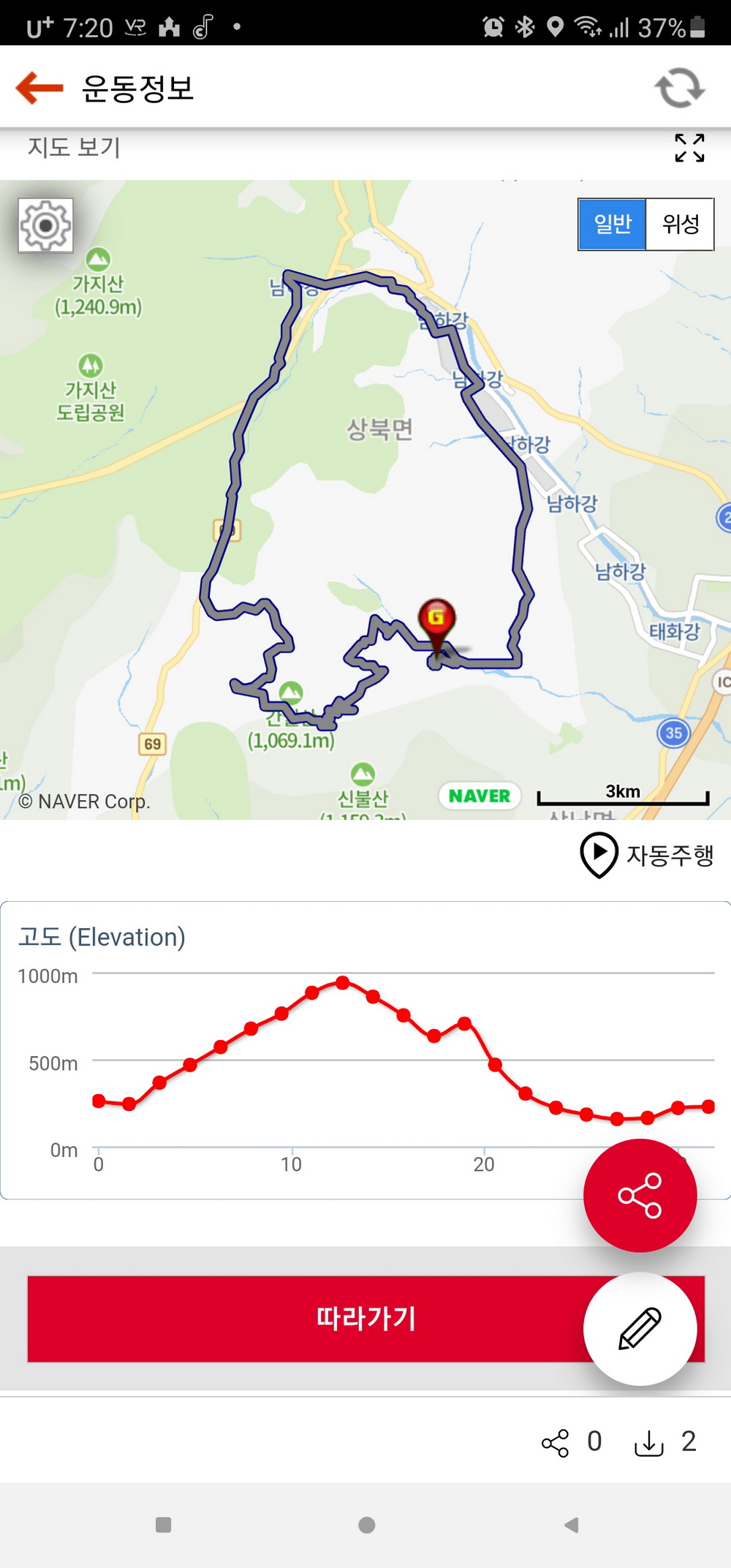The width and height of the screenshot is (731, 1568).
Task: Expand the map to fullscreen
Action: click(x=689, y=148)
